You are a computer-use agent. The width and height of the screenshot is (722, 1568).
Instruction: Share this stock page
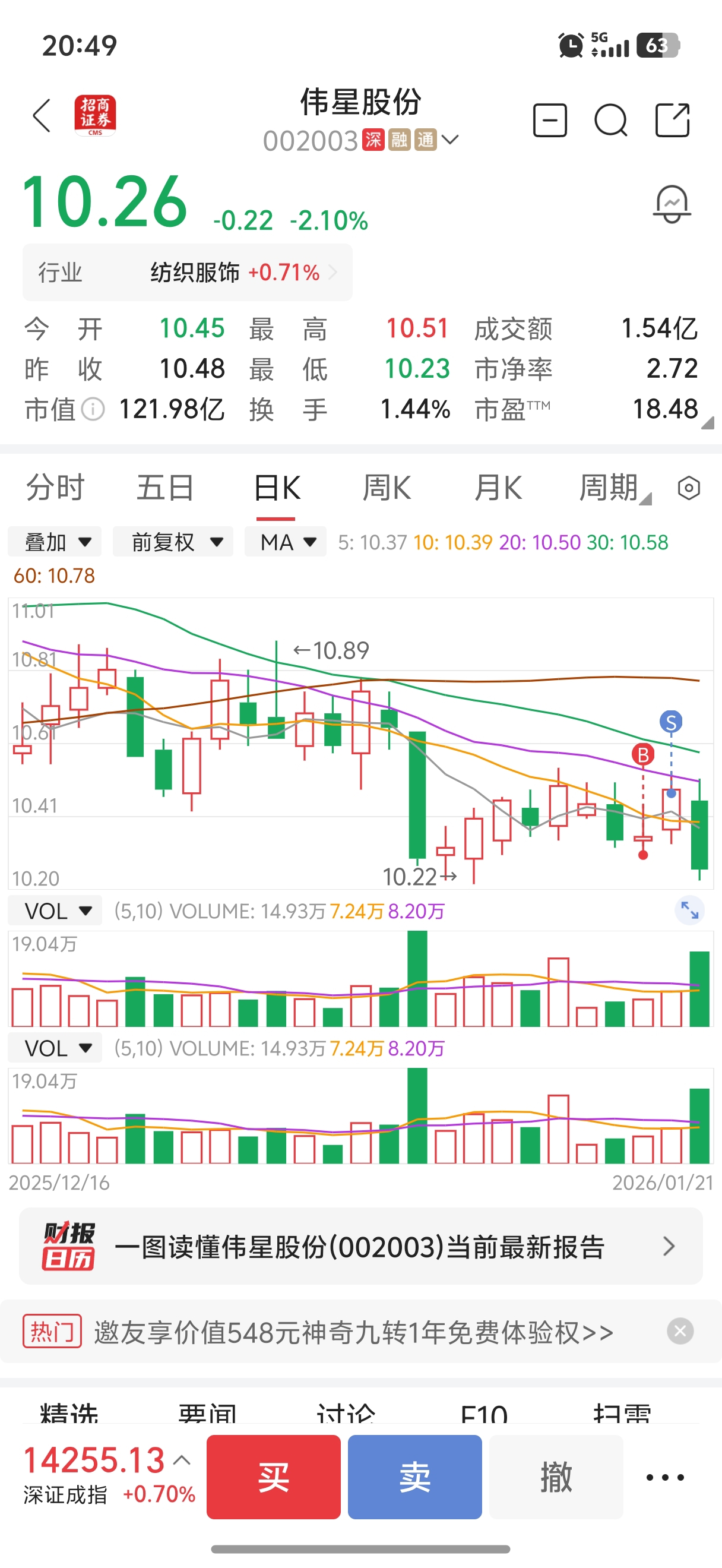(672, 120)
